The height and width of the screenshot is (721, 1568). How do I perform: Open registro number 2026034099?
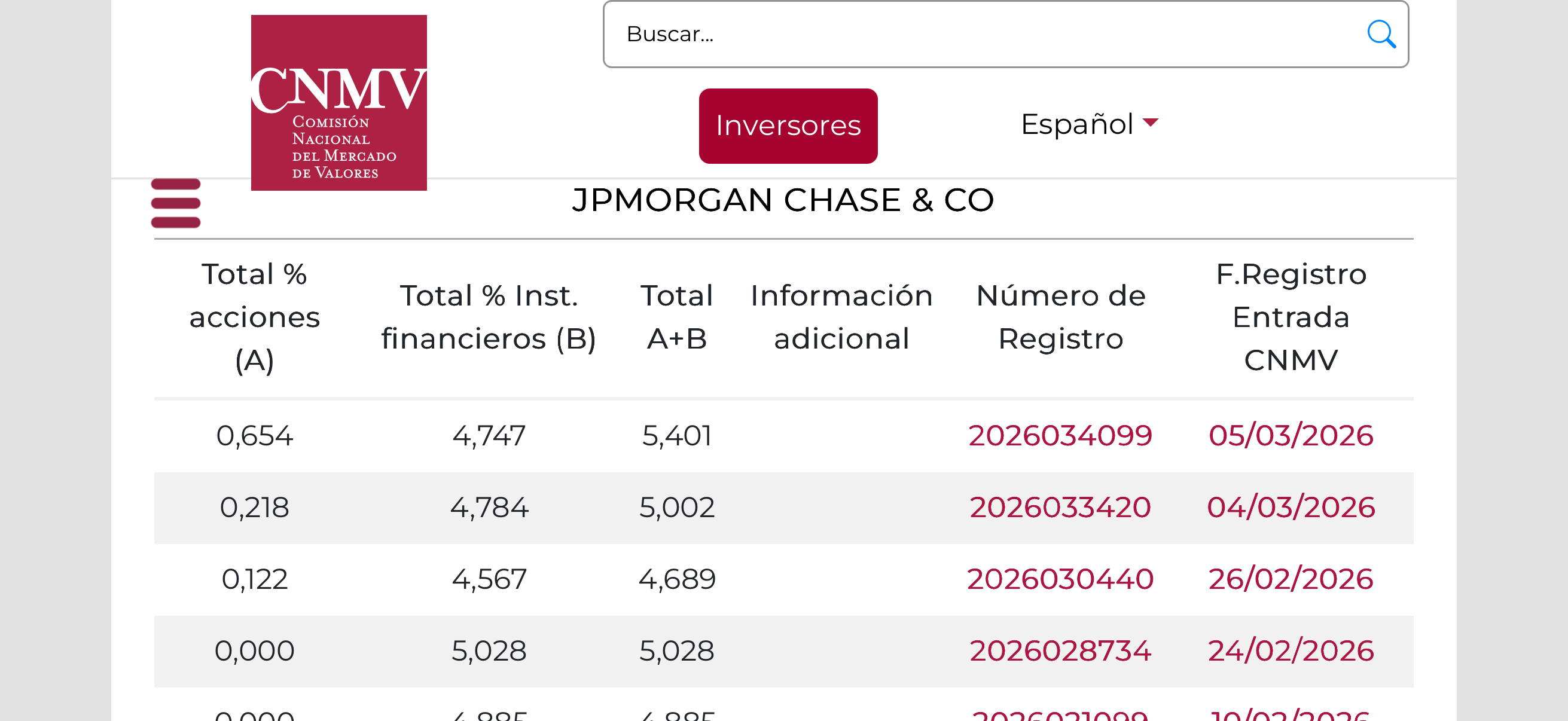point(1060,436)
